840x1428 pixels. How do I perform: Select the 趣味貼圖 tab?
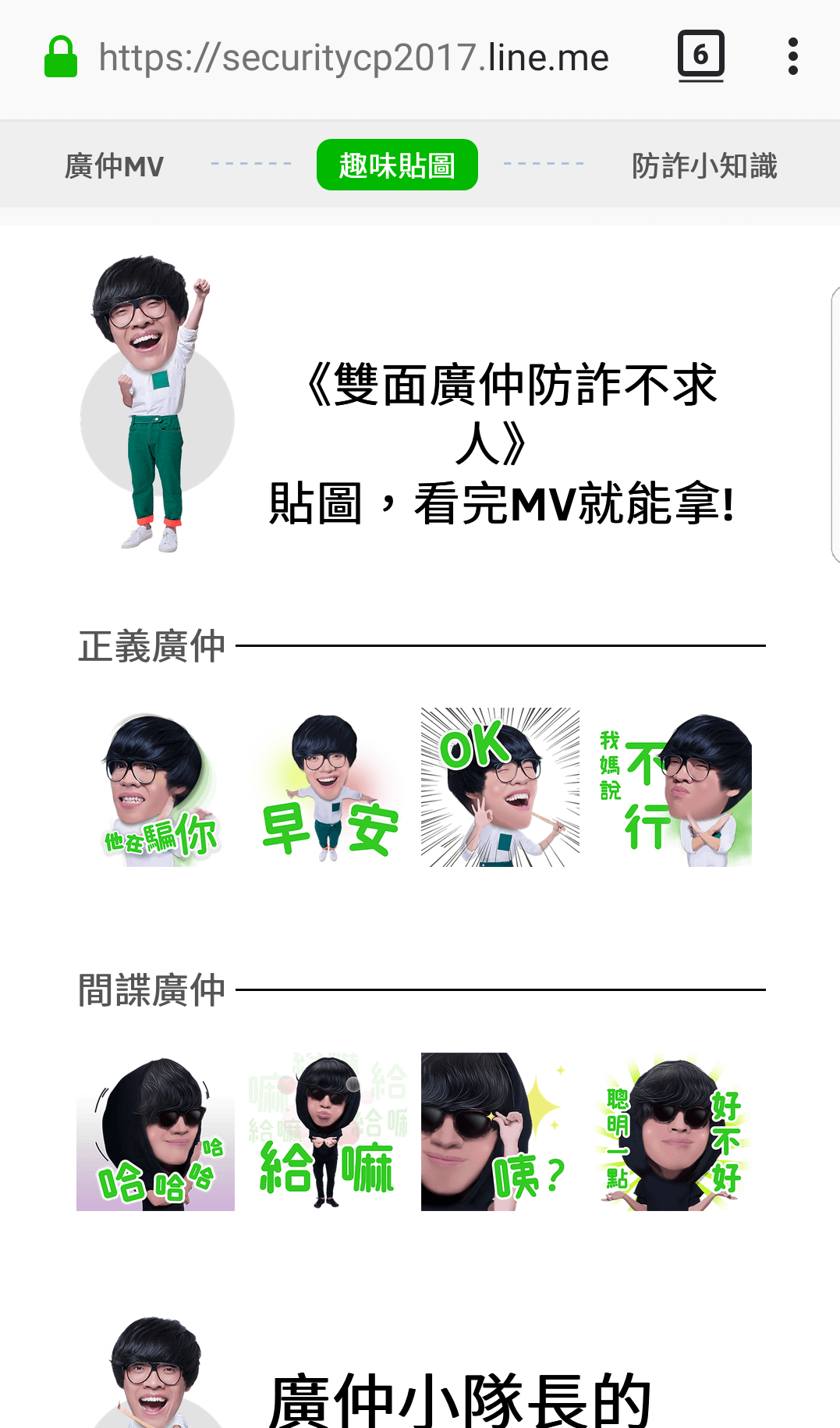click(397, 165)
